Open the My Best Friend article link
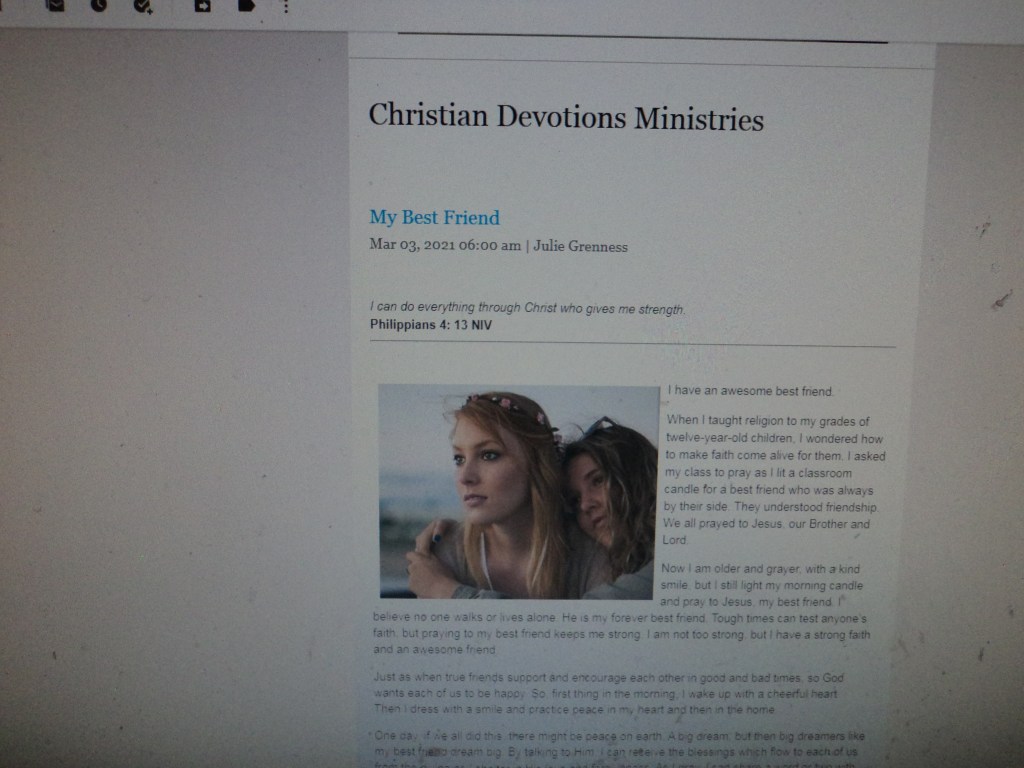 [x=434, y=217]
